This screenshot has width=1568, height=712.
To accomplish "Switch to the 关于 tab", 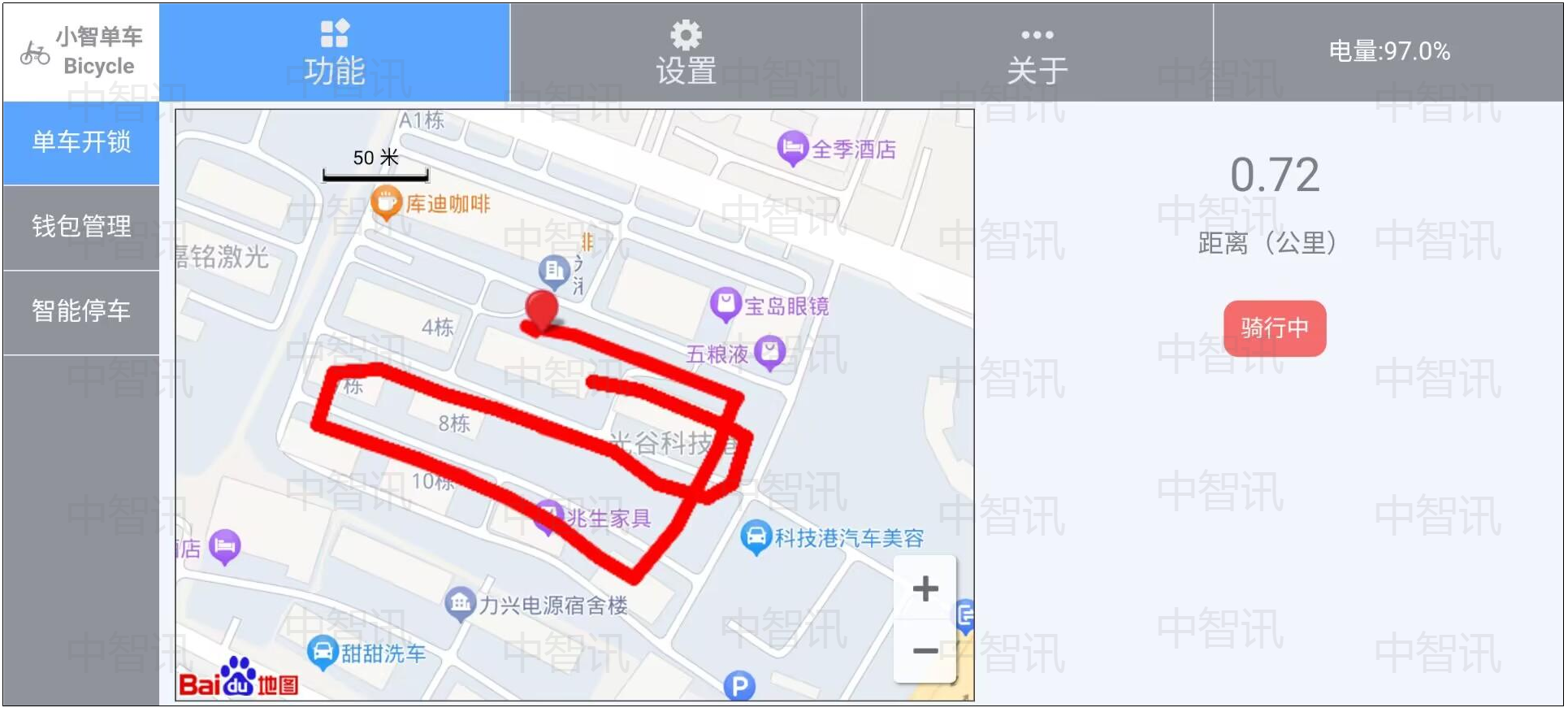I will 1037,53.
